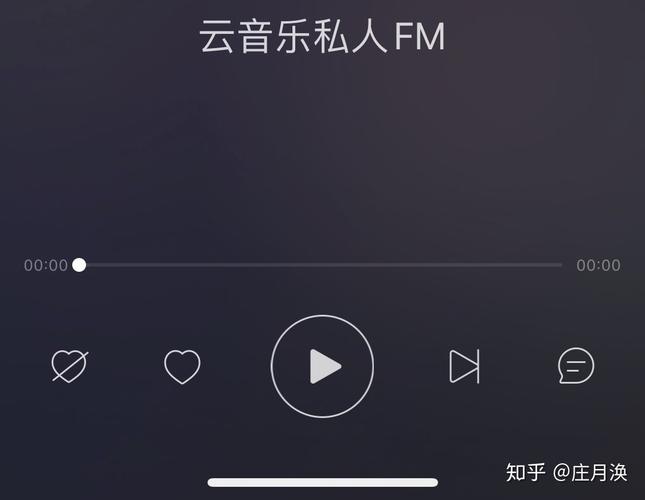Start playback with the play button
This screenshot has width=645, height=500.
pyautogui.click(x=322, y=366)
